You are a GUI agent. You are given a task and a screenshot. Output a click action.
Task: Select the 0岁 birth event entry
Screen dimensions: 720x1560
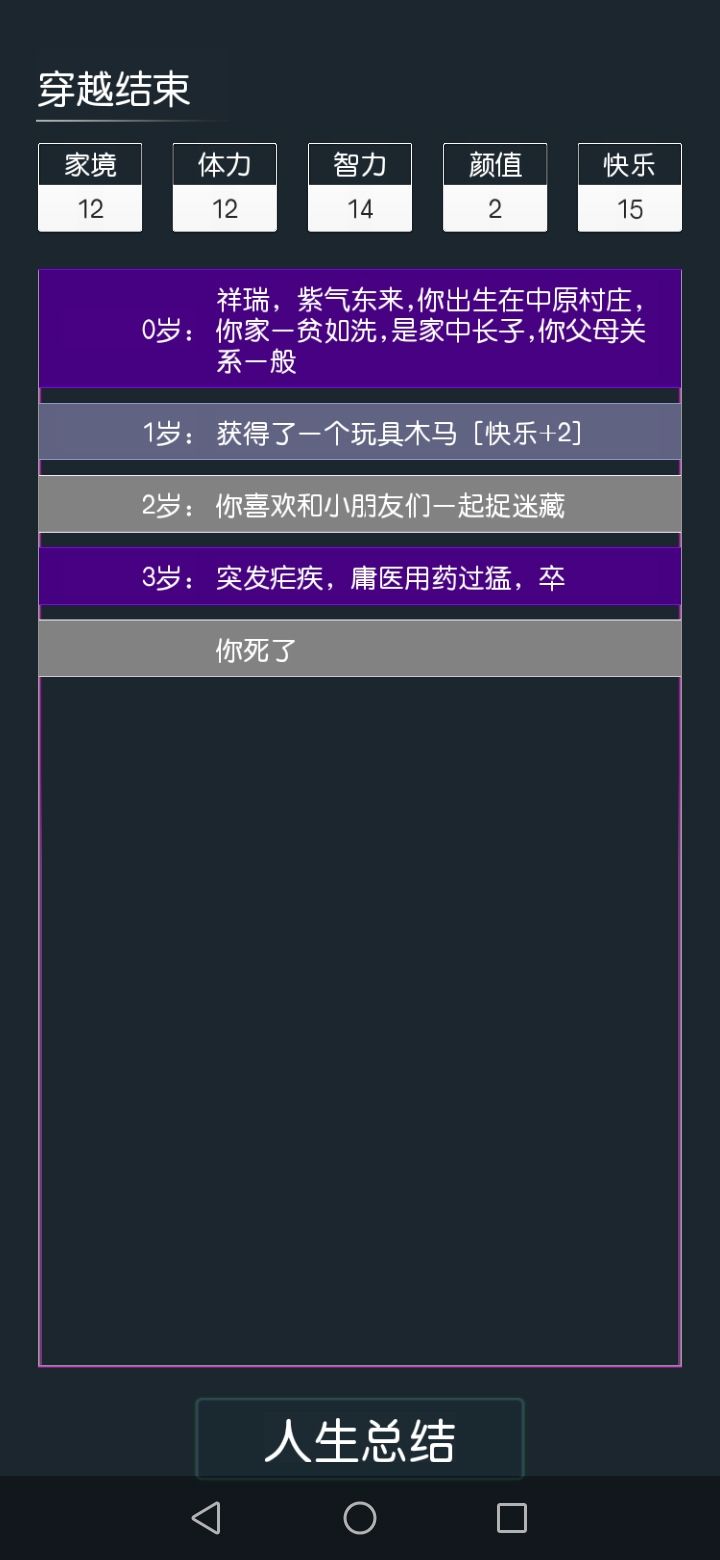coord(360,328)
